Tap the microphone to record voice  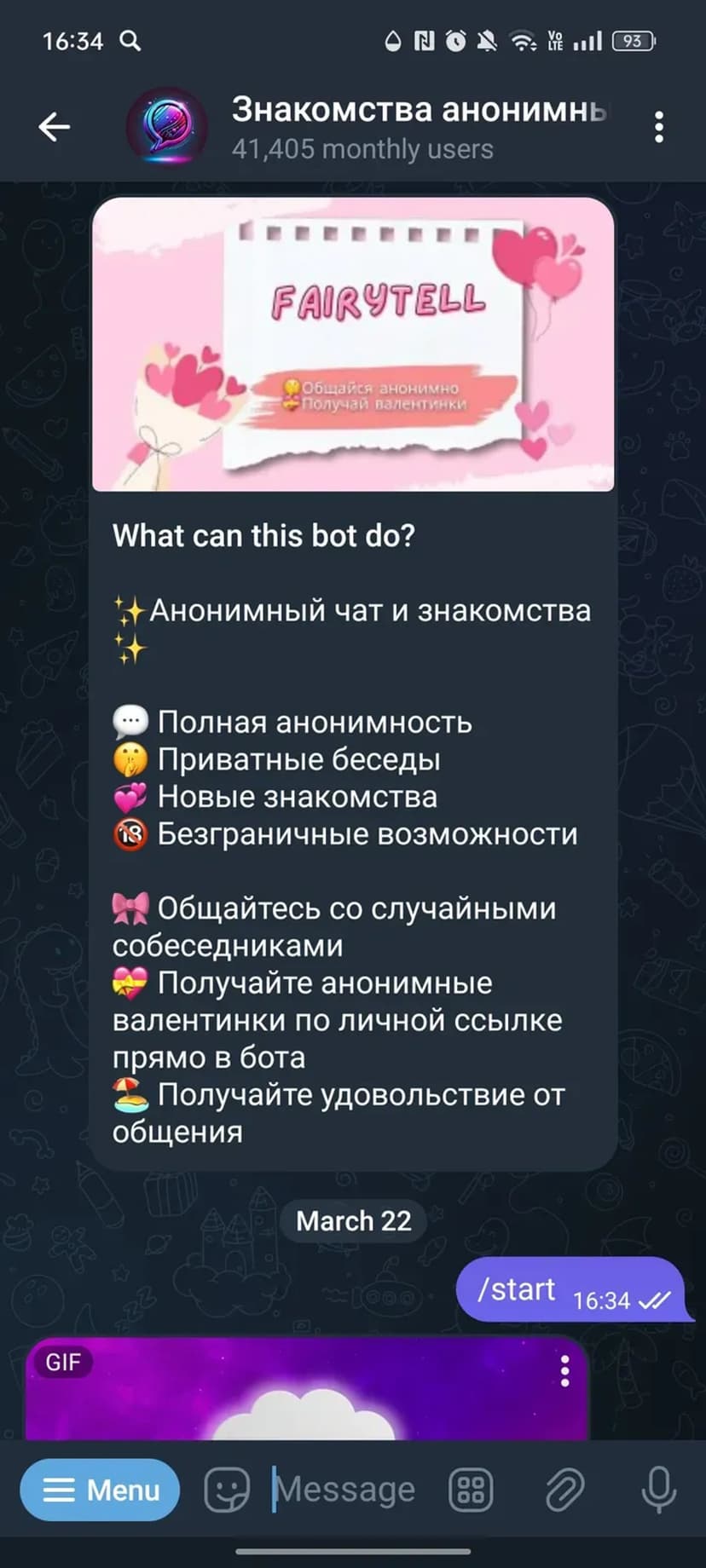[658, 1490]
